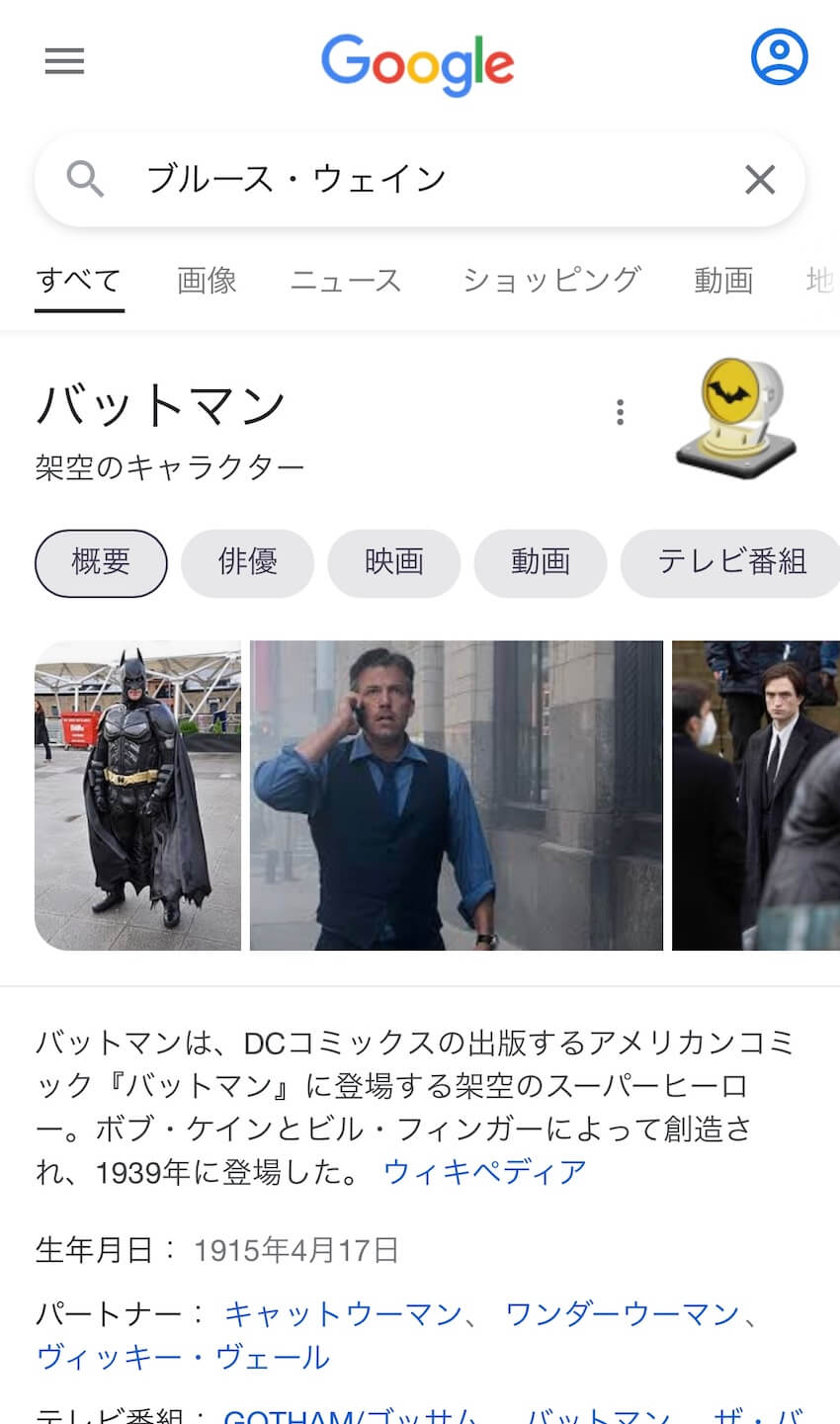Switch to the ニュース tab
This screenshot has width=840, height=1424.
tap(346, 281)
